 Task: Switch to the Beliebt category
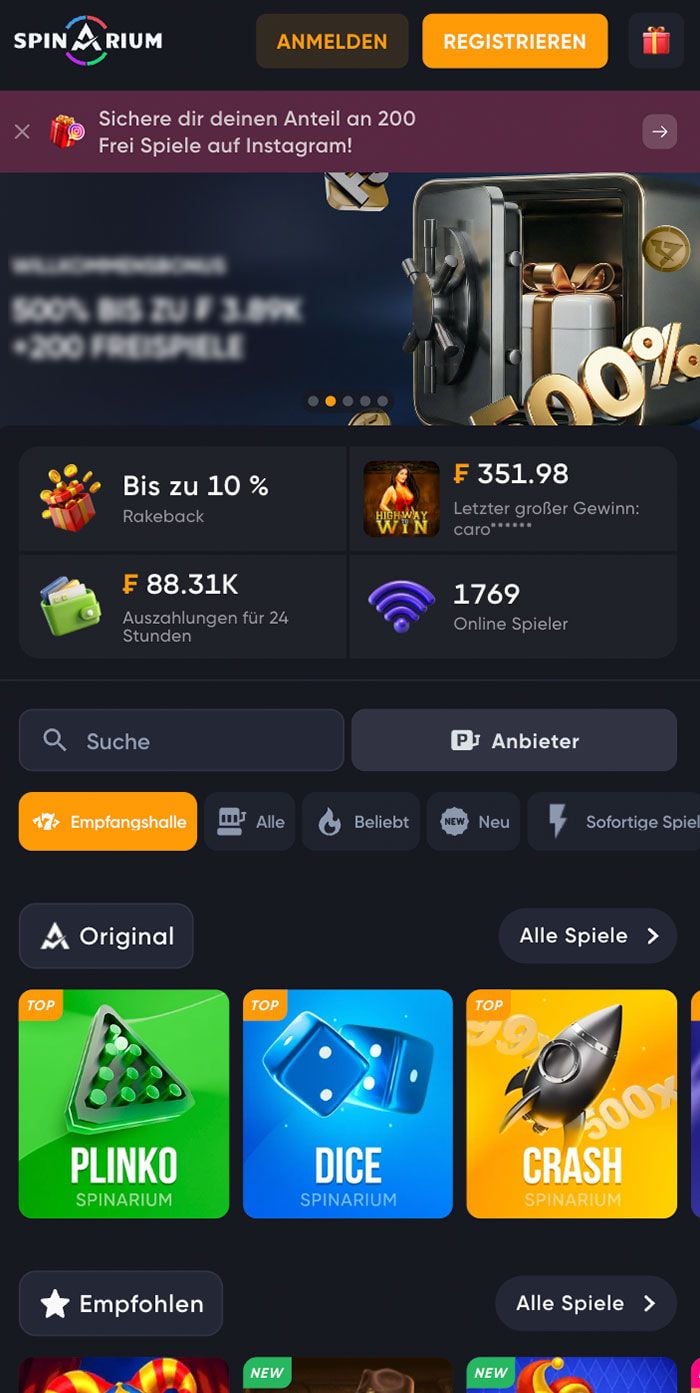click(x=361, y=822)
